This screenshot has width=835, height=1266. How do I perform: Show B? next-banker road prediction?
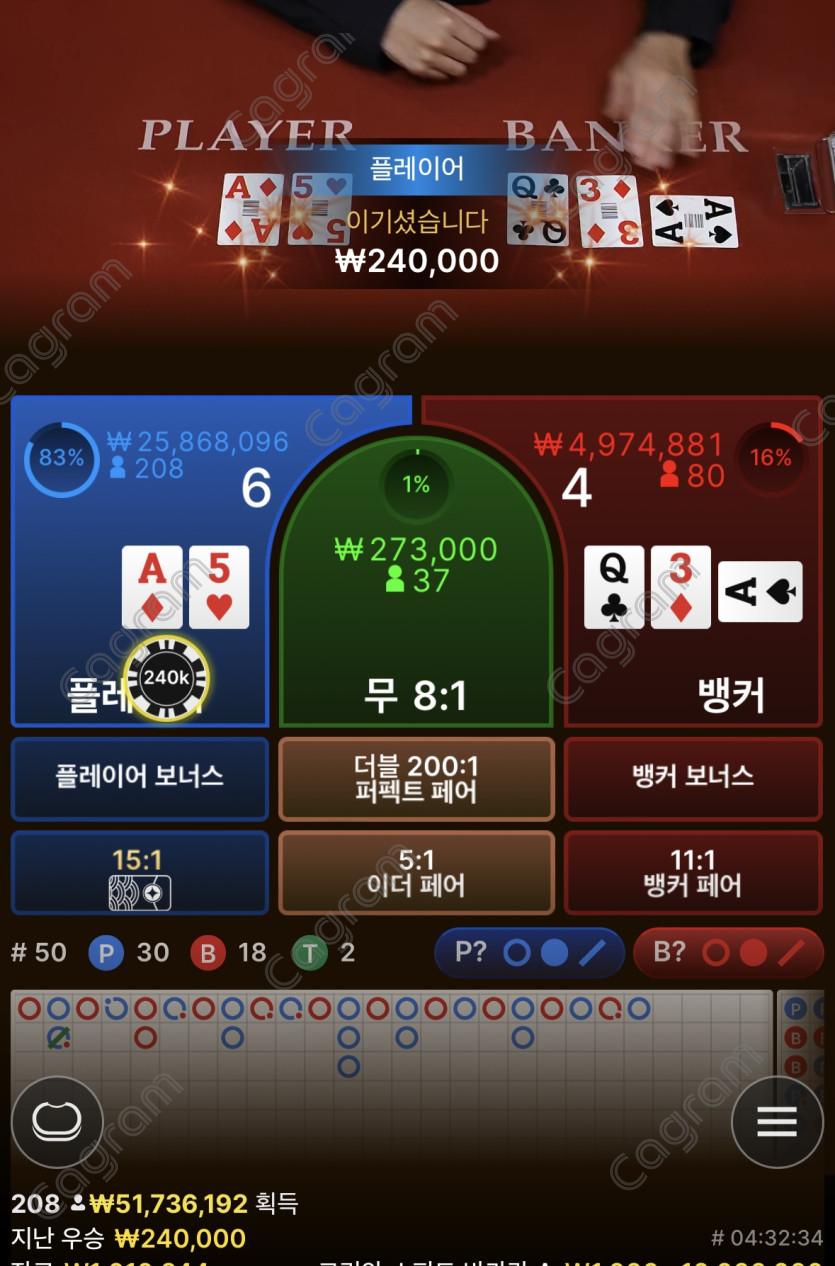(x=728, y=952)
